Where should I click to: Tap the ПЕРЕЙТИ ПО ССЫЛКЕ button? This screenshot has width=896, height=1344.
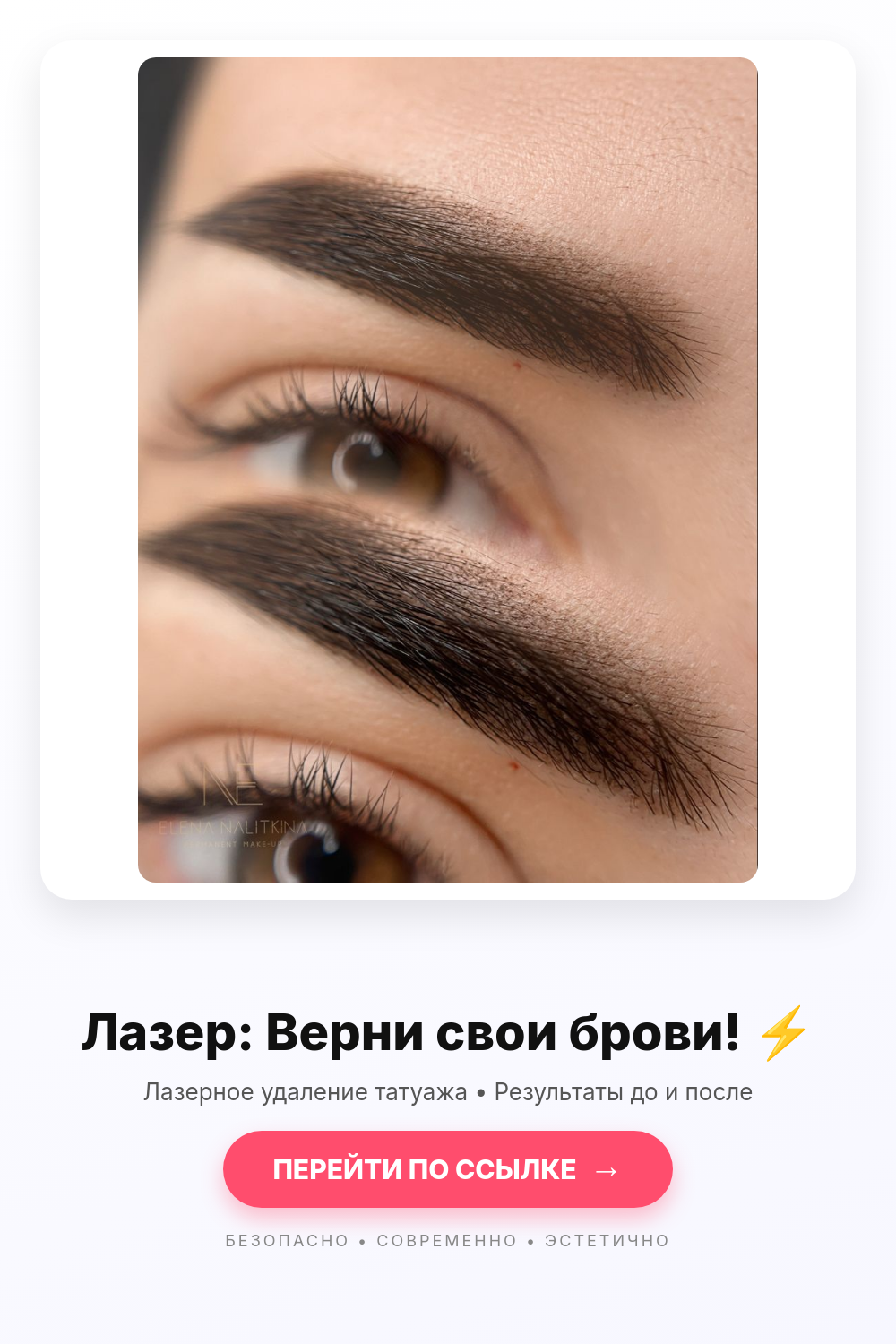448,1169
